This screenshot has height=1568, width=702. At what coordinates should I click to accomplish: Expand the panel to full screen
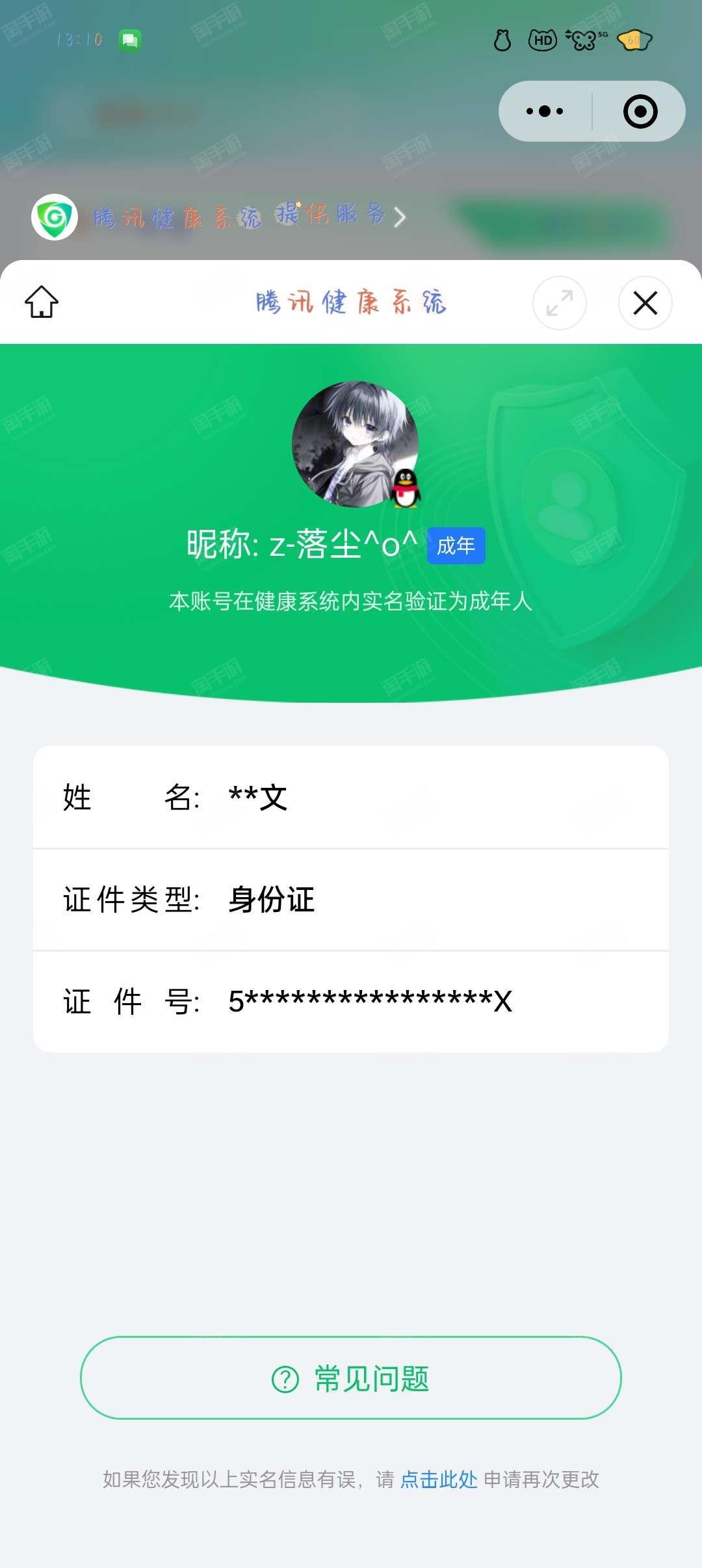pyautogui.click(x=559, y=303)
